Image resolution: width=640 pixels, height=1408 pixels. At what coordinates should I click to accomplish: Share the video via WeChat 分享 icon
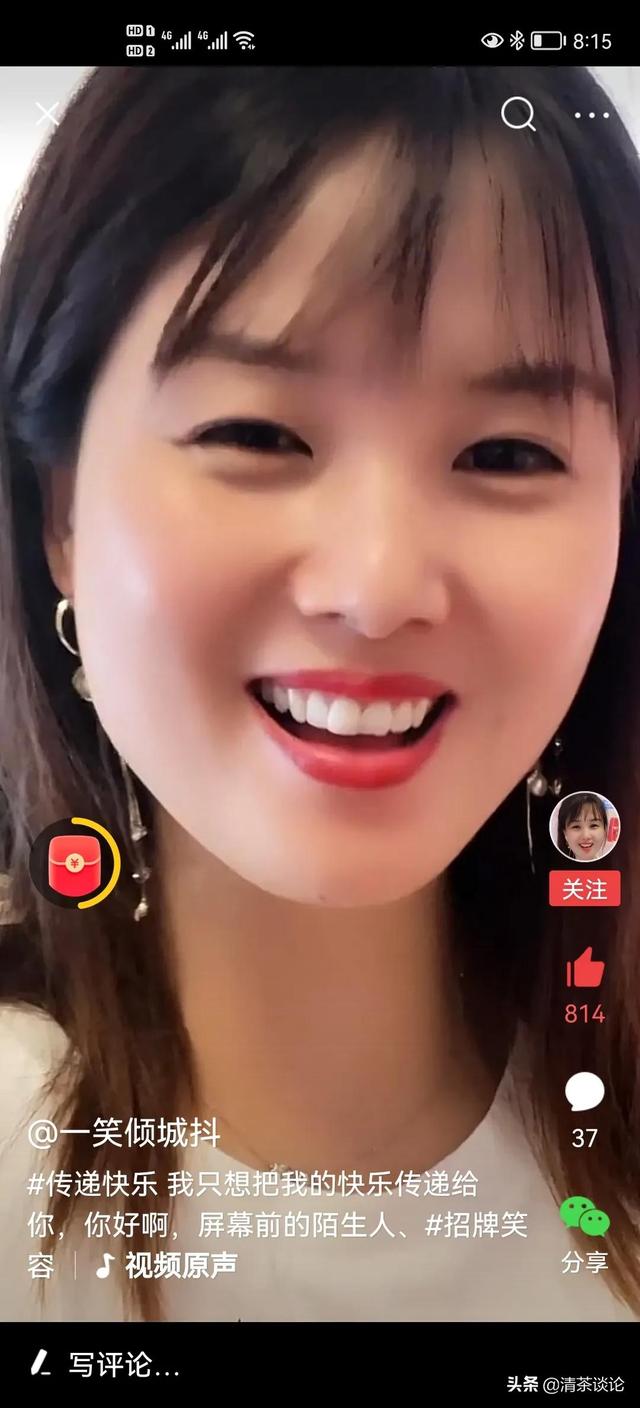pos(585,1218)
